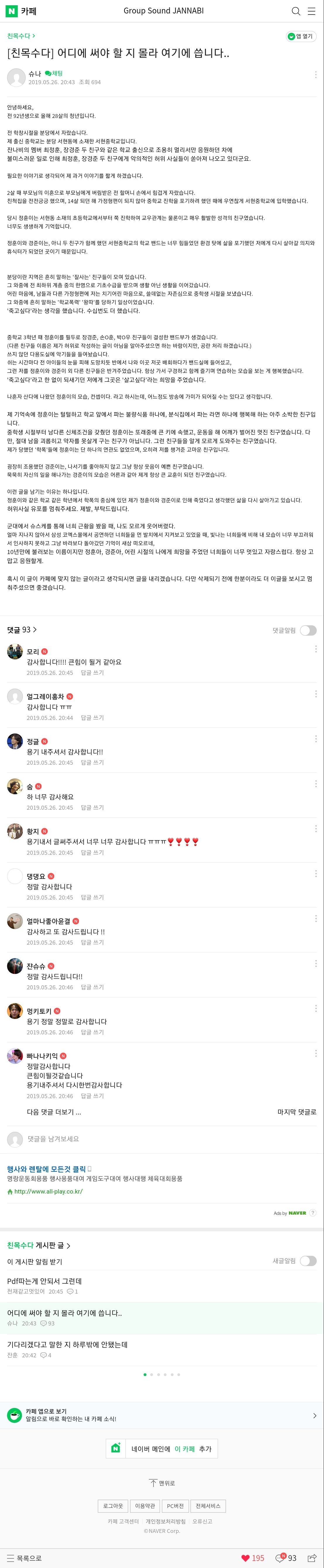Load more comments via 다음 댓글 더보기
This screenshot has width=324, height=1568.
[54, 1111]
